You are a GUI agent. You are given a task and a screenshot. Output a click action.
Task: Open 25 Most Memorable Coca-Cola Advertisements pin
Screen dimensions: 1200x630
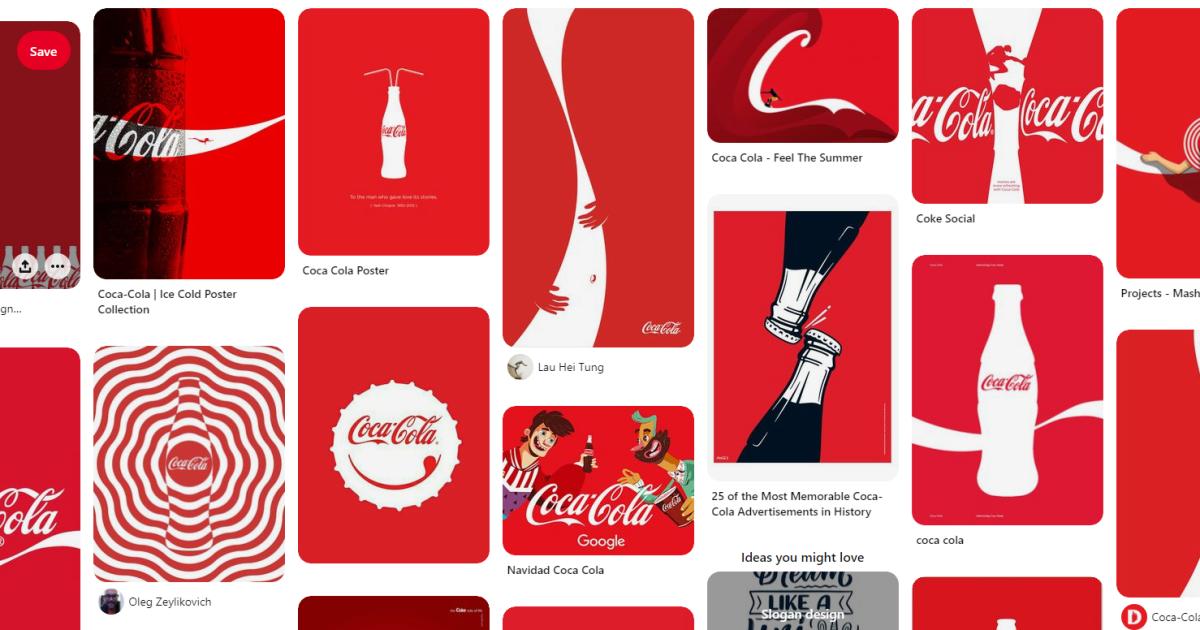802,337
